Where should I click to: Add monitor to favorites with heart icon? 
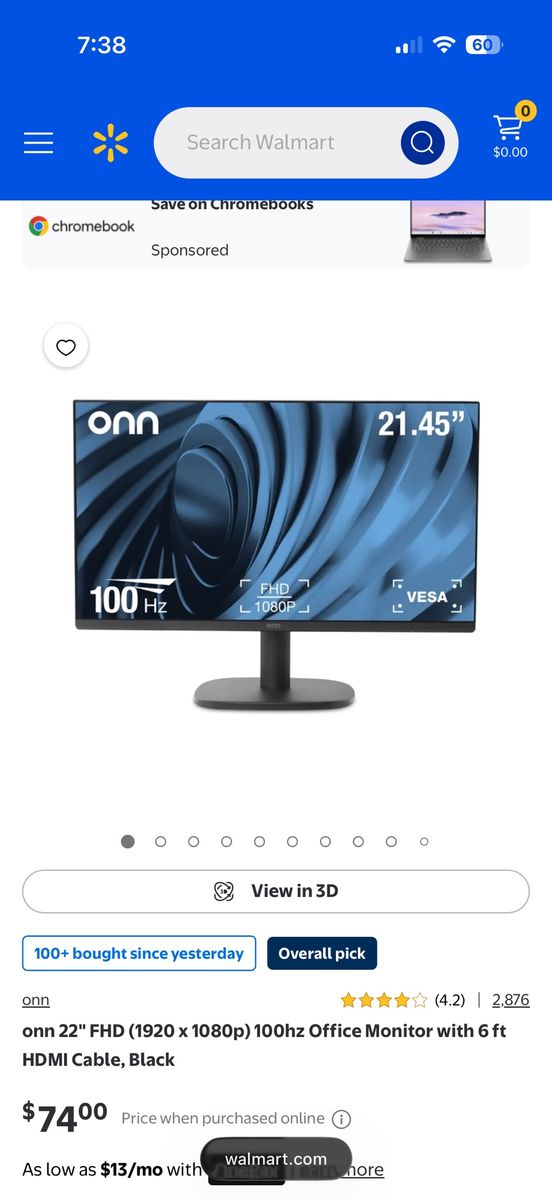(x=66, y=347)
